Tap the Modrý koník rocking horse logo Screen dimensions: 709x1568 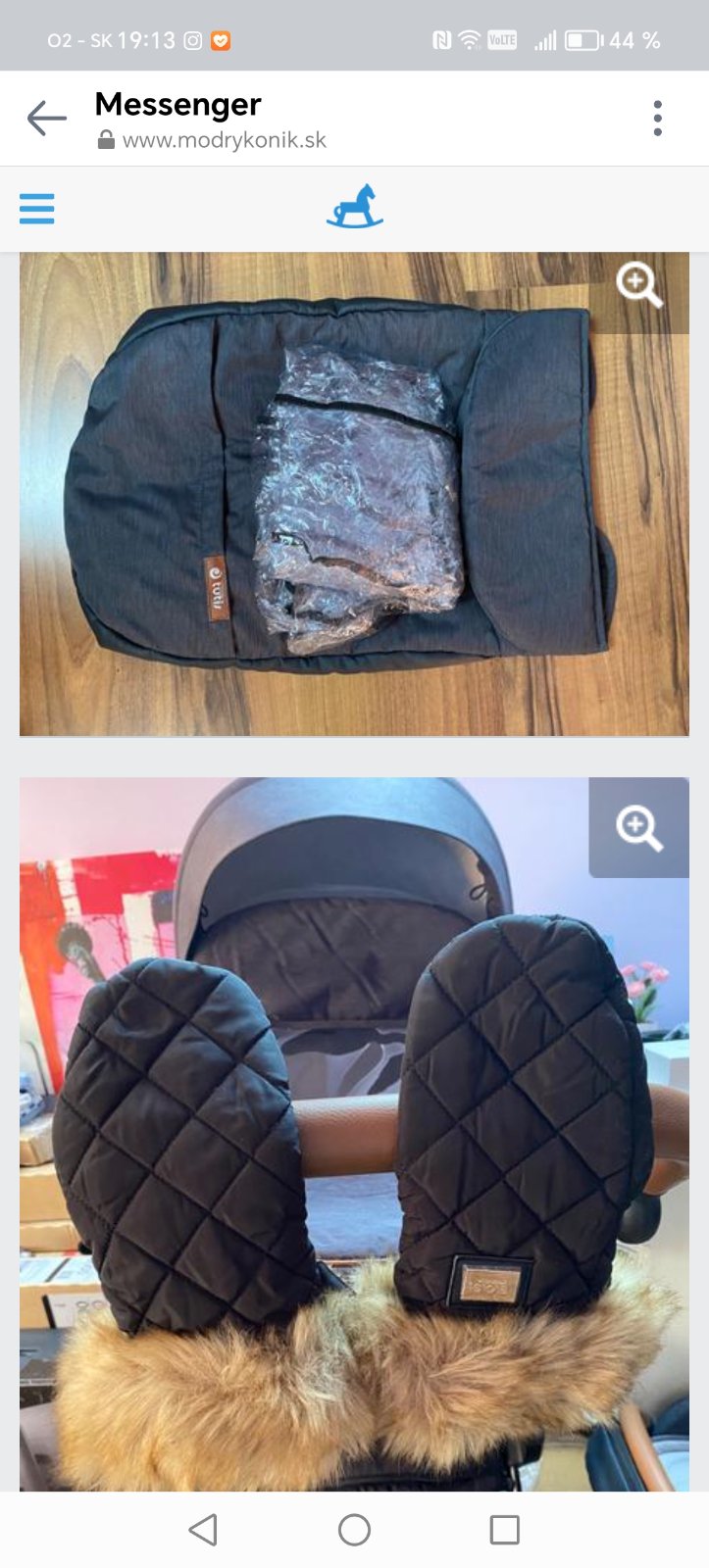click(x=354, y=207)
